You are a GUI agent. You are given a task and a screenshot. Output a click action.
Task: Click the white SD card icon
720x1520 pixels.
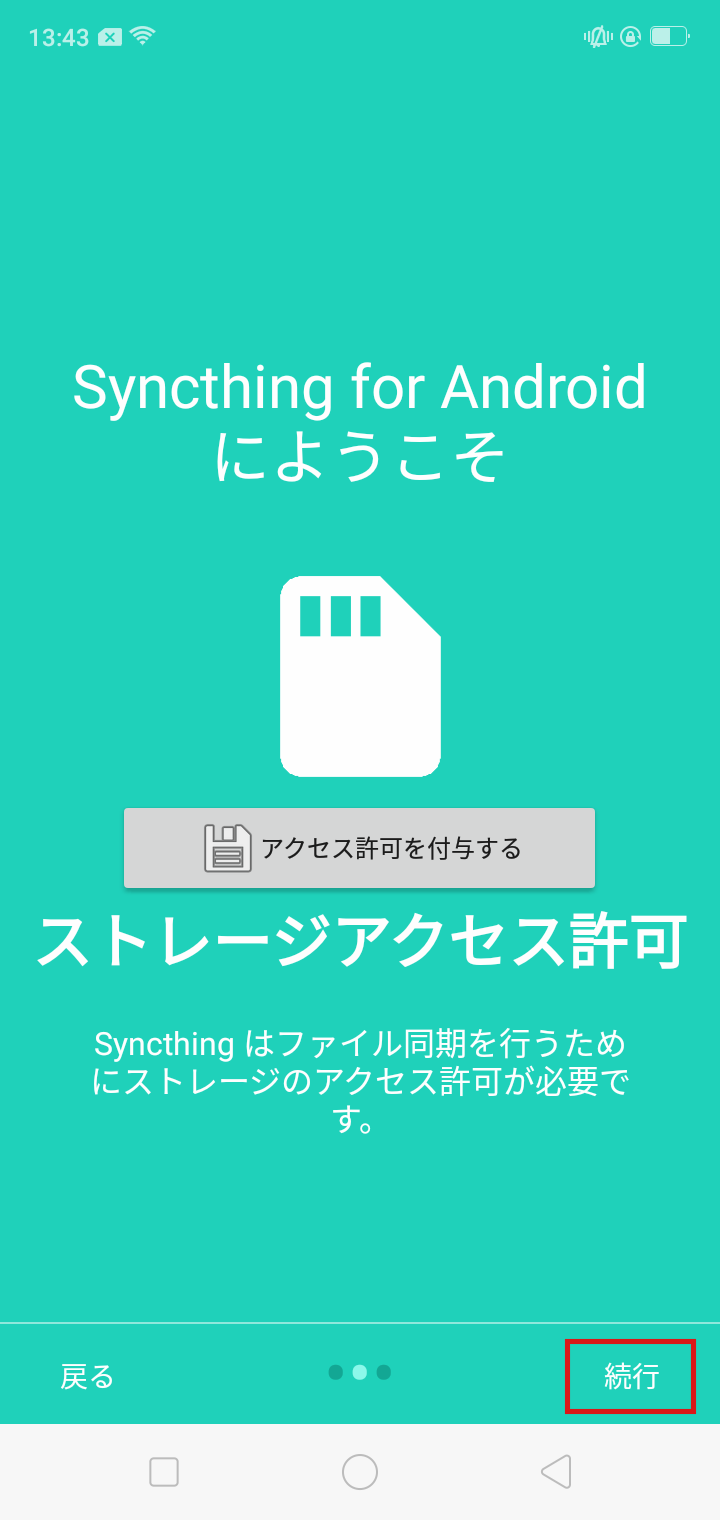pyautogui.click(x=360, y=675)
